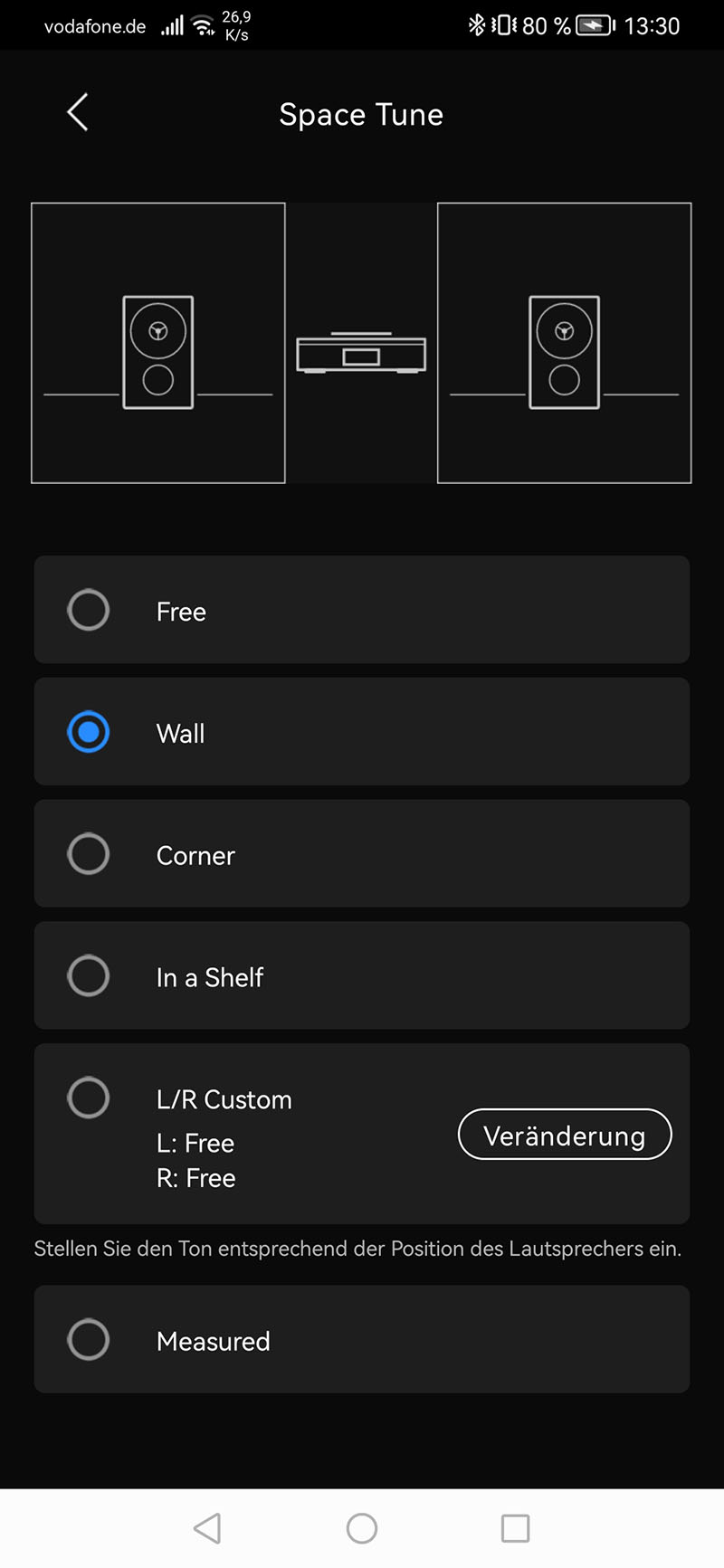Select the Corner option
This screenshot has width=724, height=1568.
pyautogui.click(x=362, y=854)
